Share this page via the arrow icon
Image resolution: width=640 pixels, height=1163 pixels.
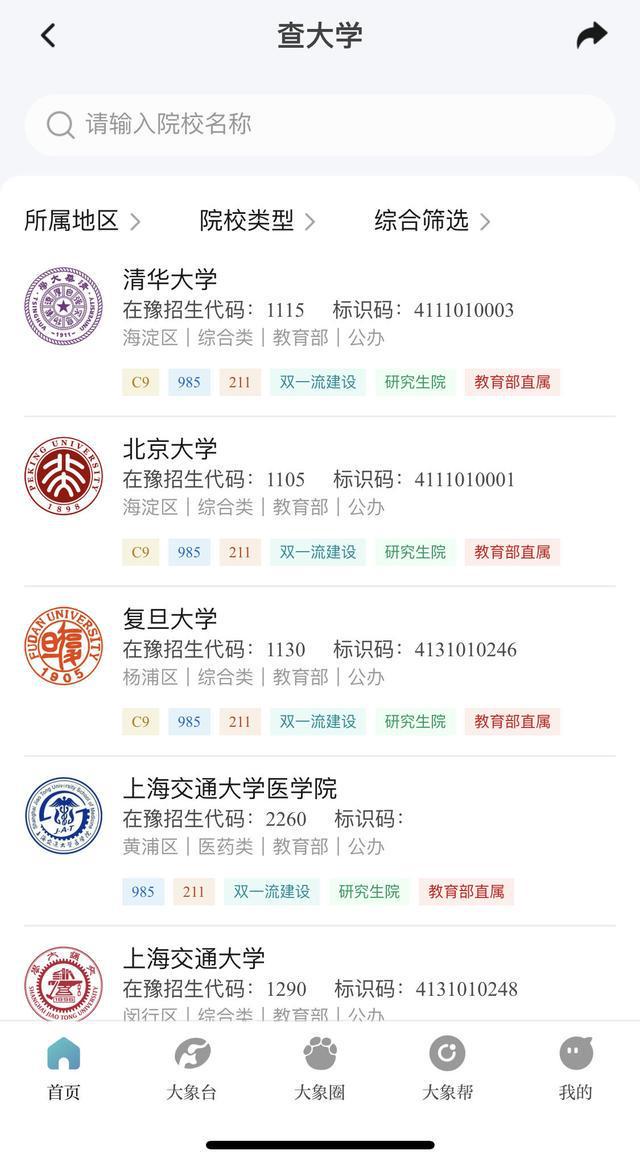(x=592, y=36)
